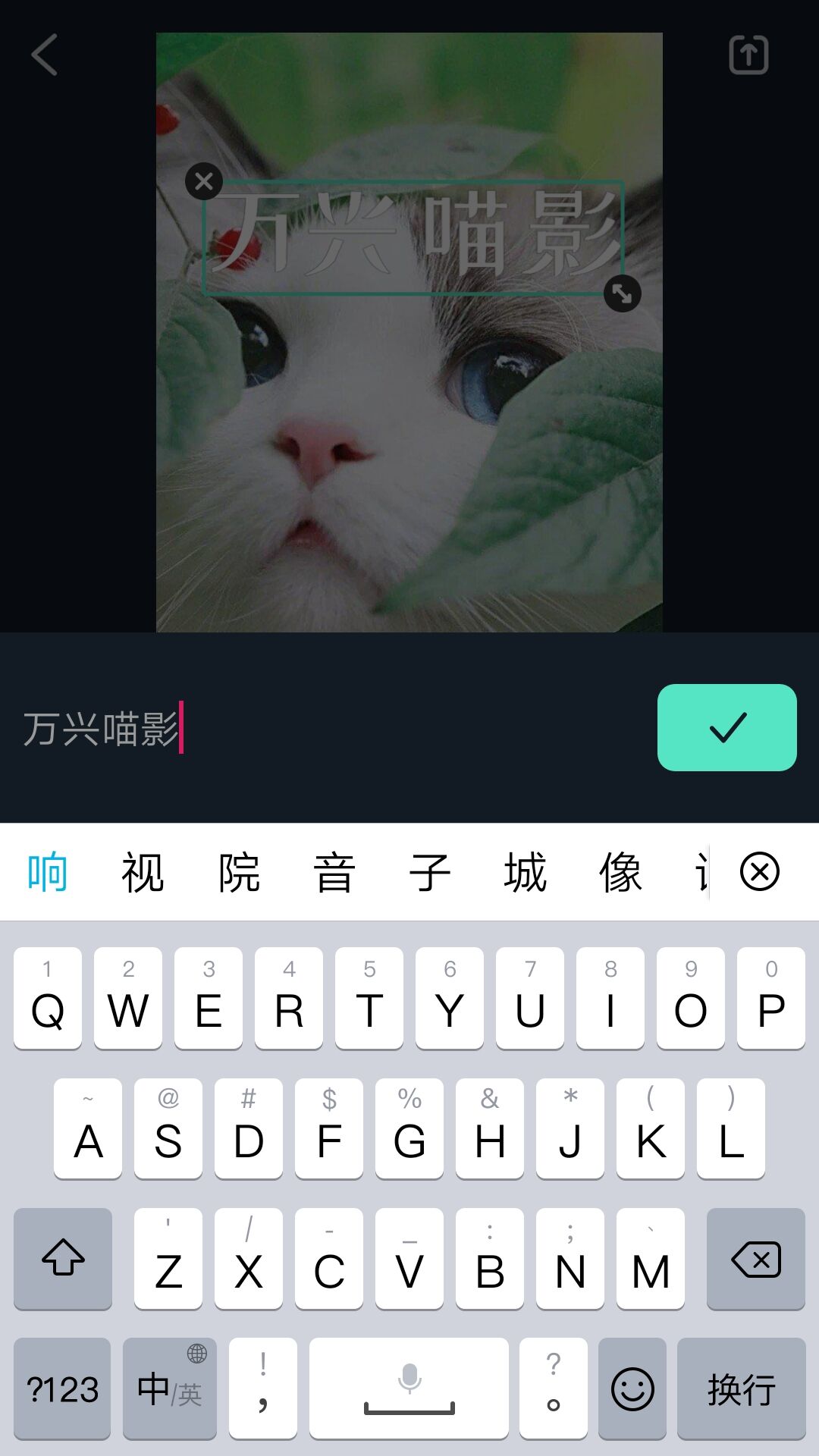The width and height of the screenshot is (819, 1456).
Task: Select the candidate word 音
Action: [x=334, y=872]
